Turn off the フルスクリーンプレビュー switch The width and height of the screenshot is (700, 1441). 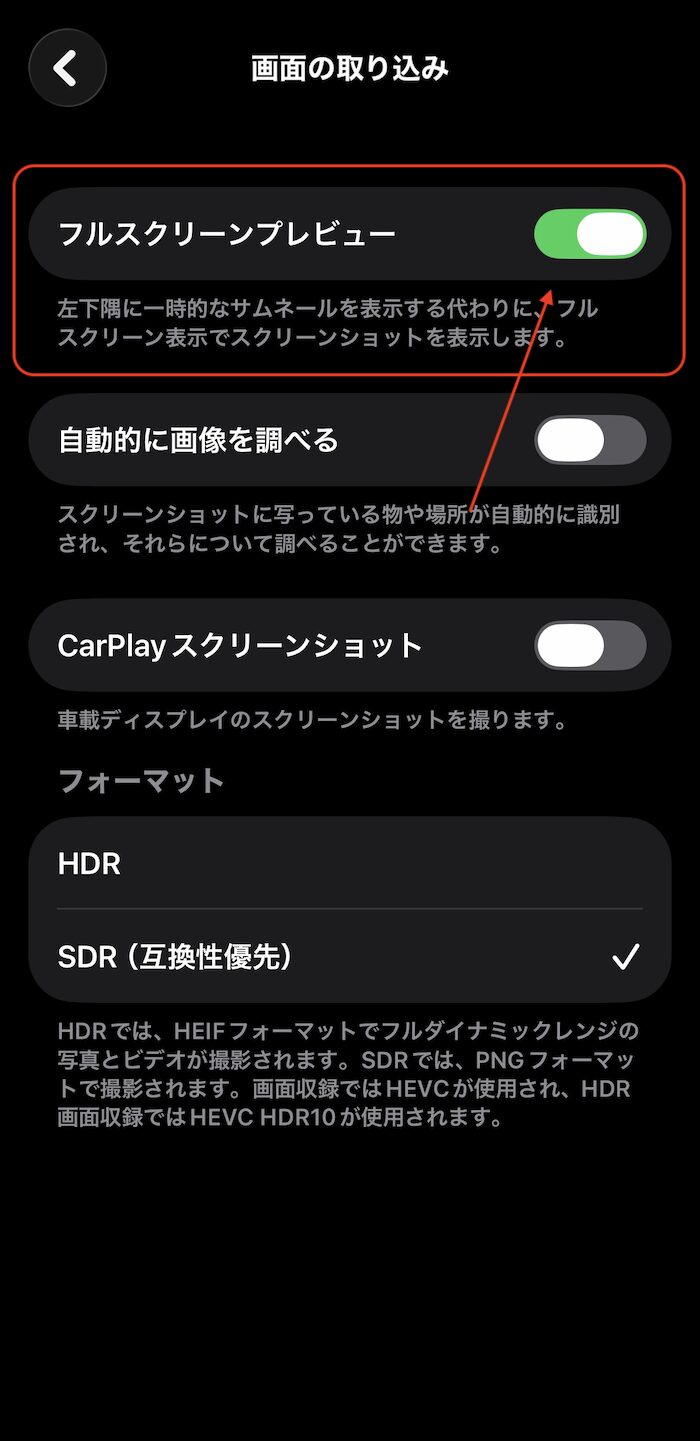(x=590, y=234)
